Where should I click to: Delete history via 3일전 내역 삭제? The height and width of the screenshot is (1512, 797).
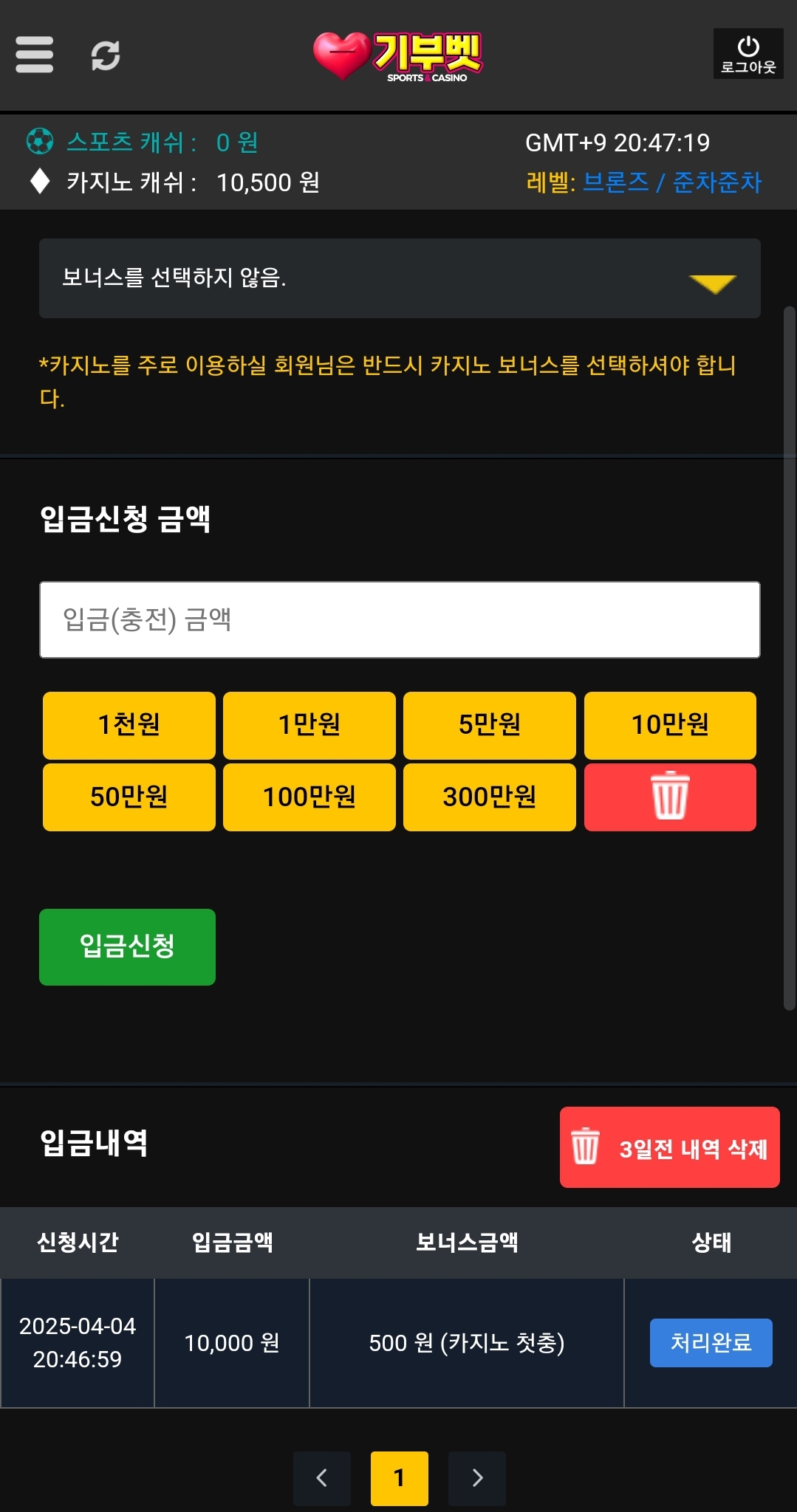point(669,1147)
